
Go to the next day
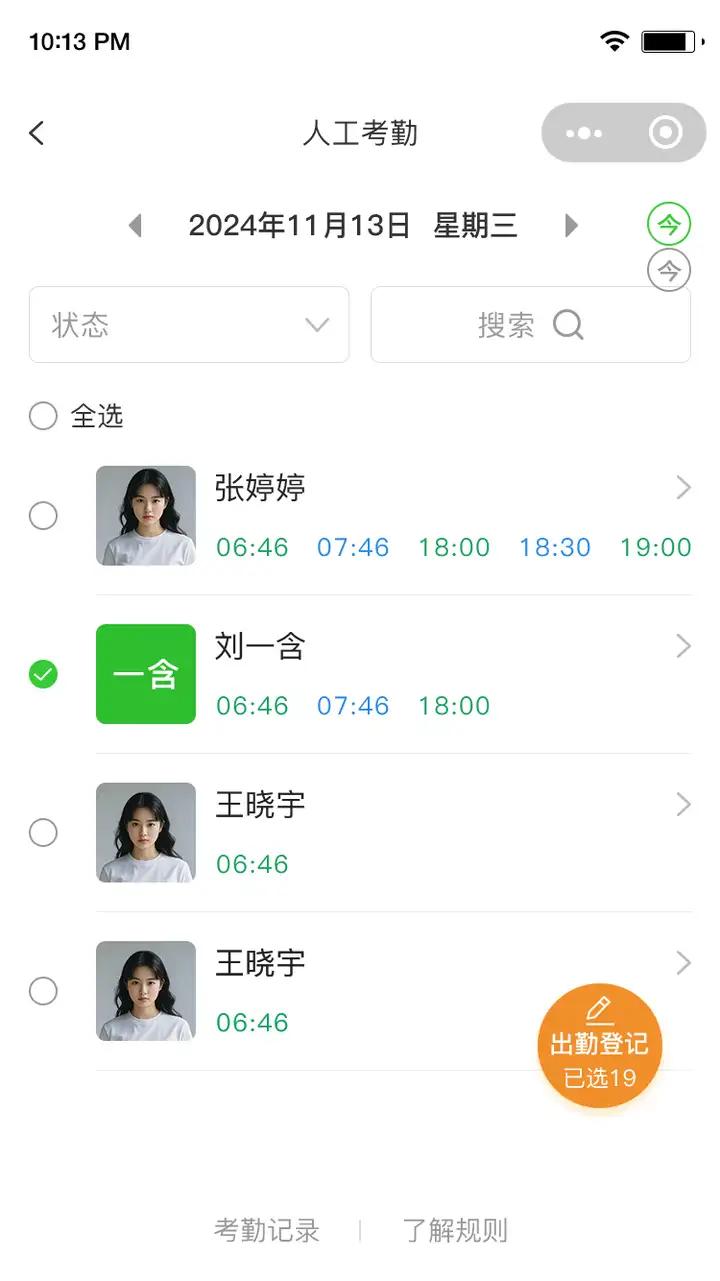click(x=571, y=226)
